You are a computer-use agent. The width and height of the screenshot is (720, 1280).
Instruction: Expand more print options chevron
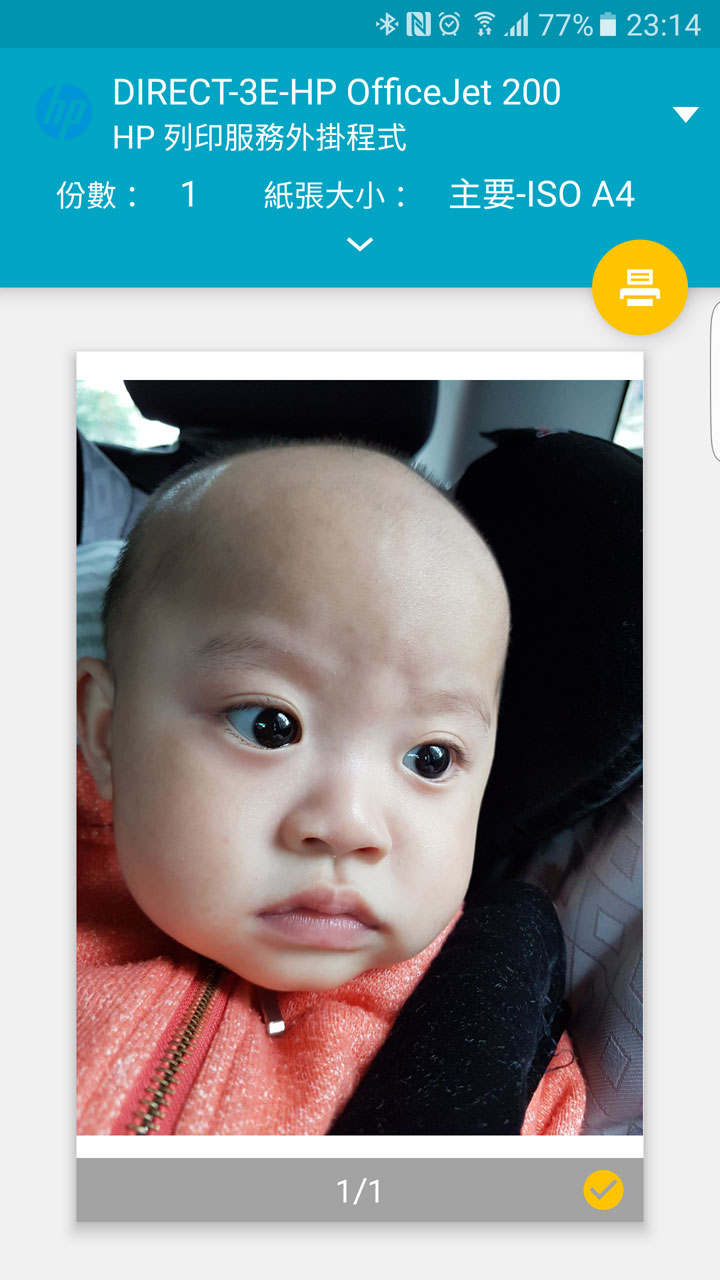point(360,244)
